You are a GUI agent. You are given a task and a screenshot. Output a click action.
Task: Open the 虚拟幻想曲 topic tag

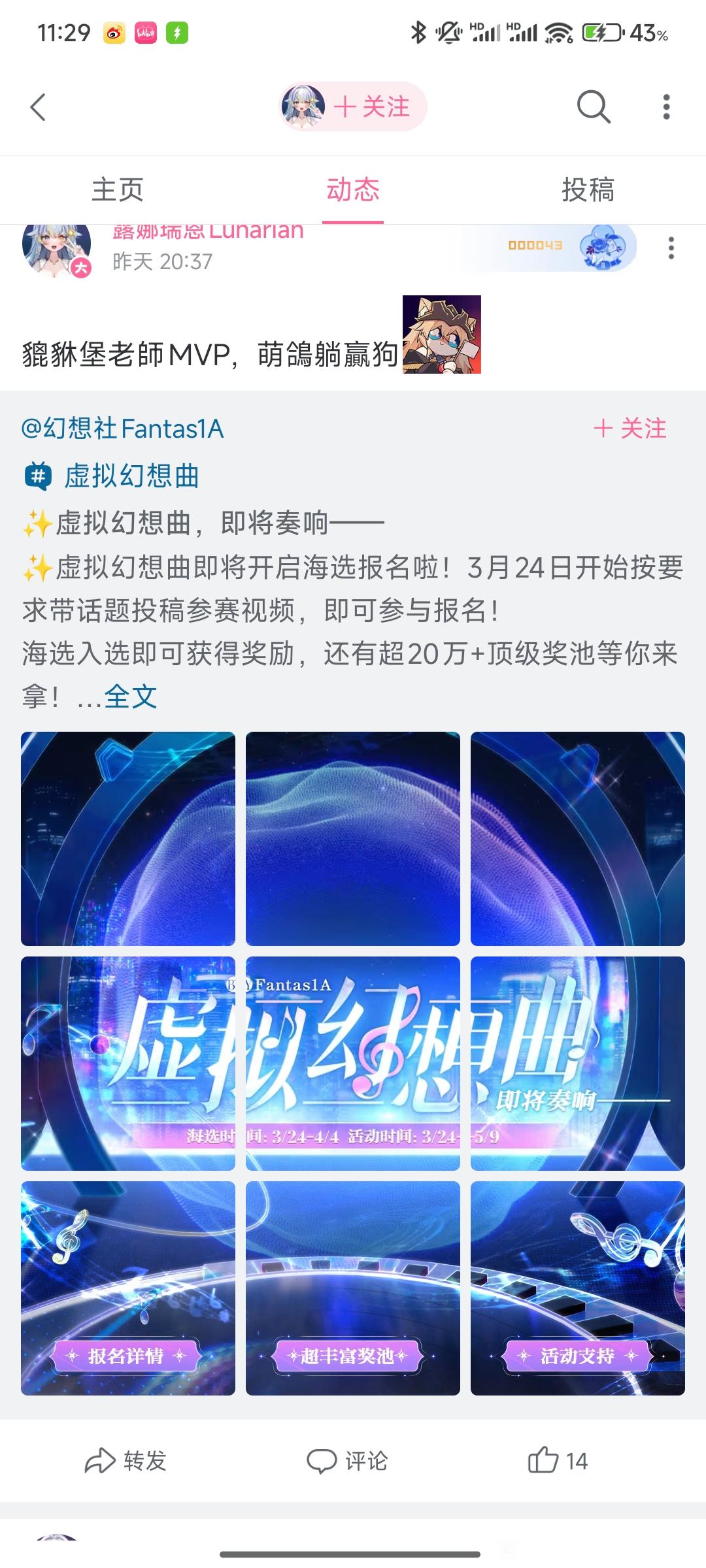pyautogui.click(x=111, y=476)
